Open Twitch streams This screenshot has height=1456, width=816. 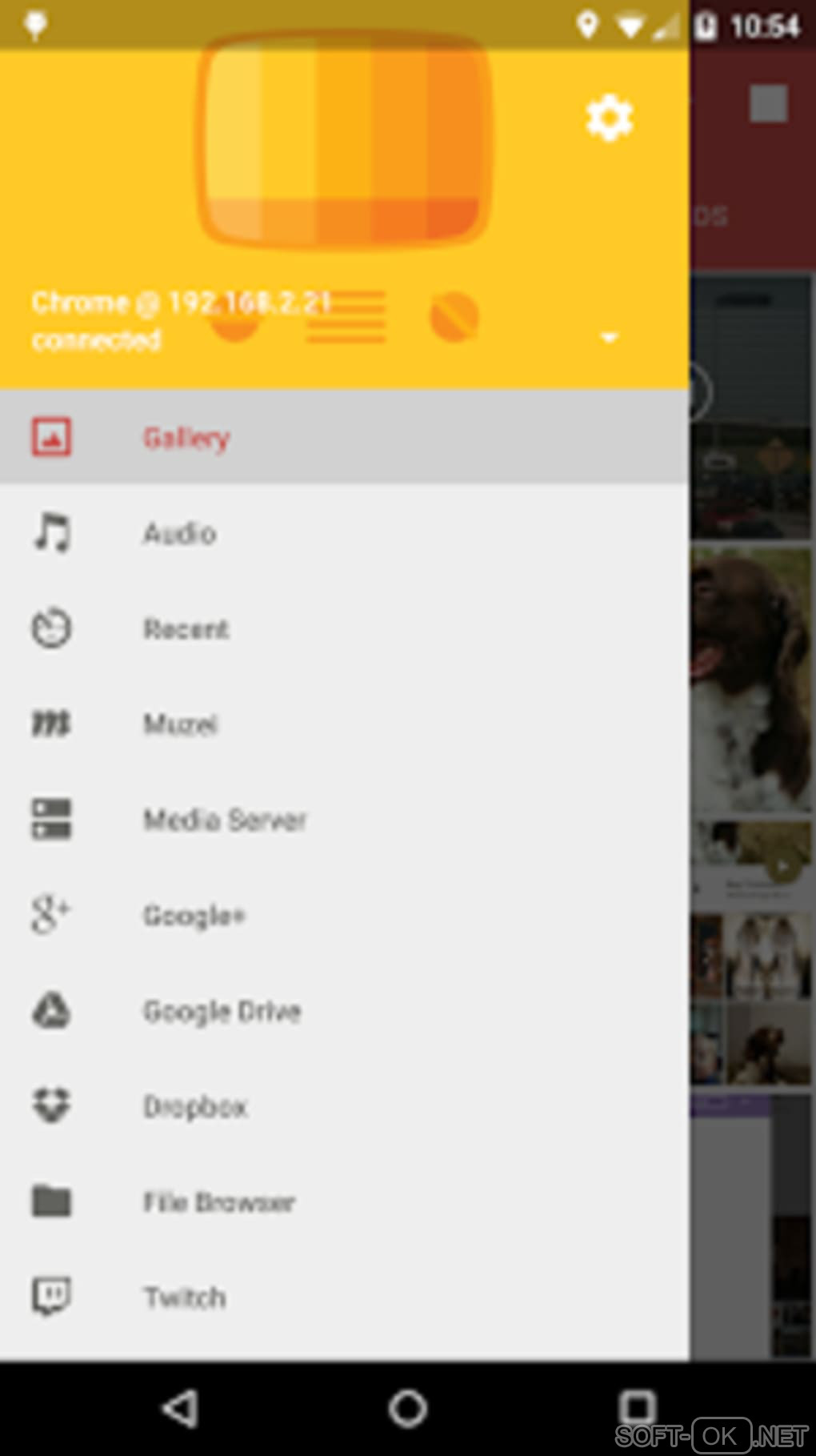(x=185, y=1297)
